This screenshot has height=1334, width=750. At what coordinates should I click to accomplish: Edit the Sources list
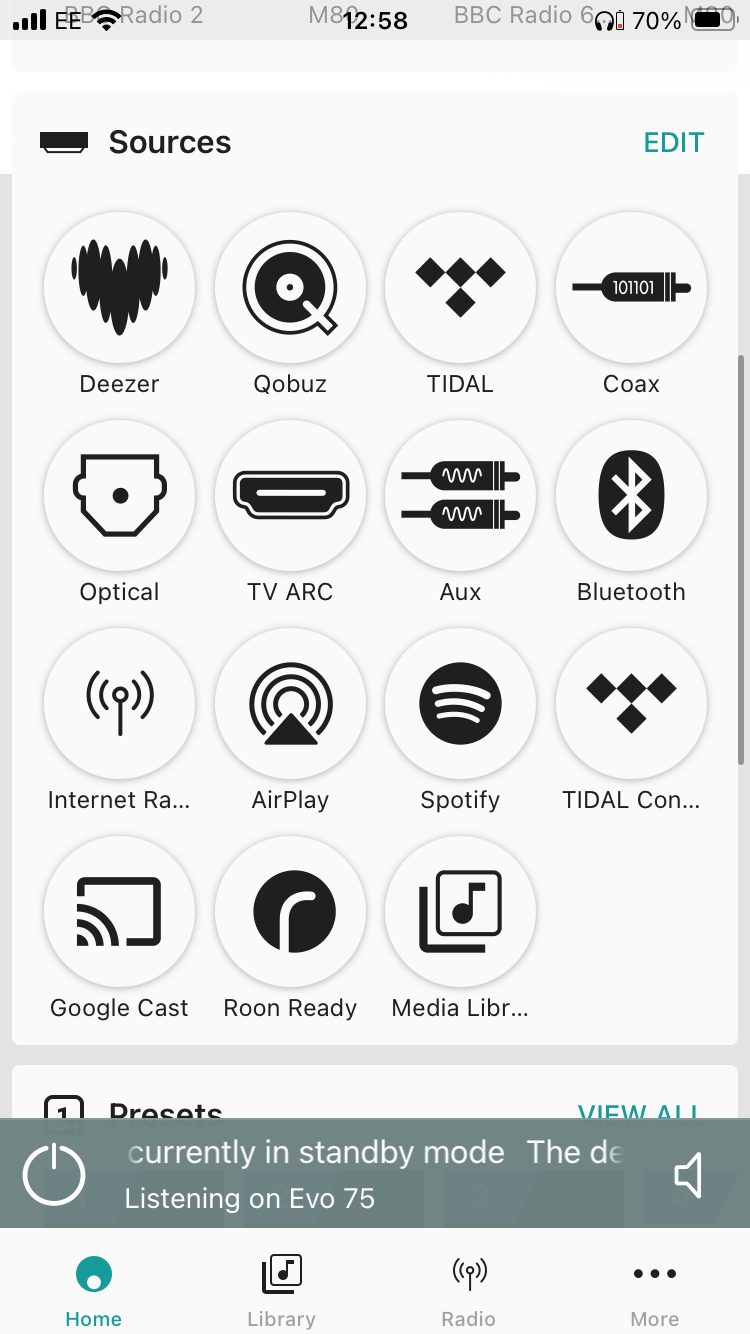click(673, 143)
